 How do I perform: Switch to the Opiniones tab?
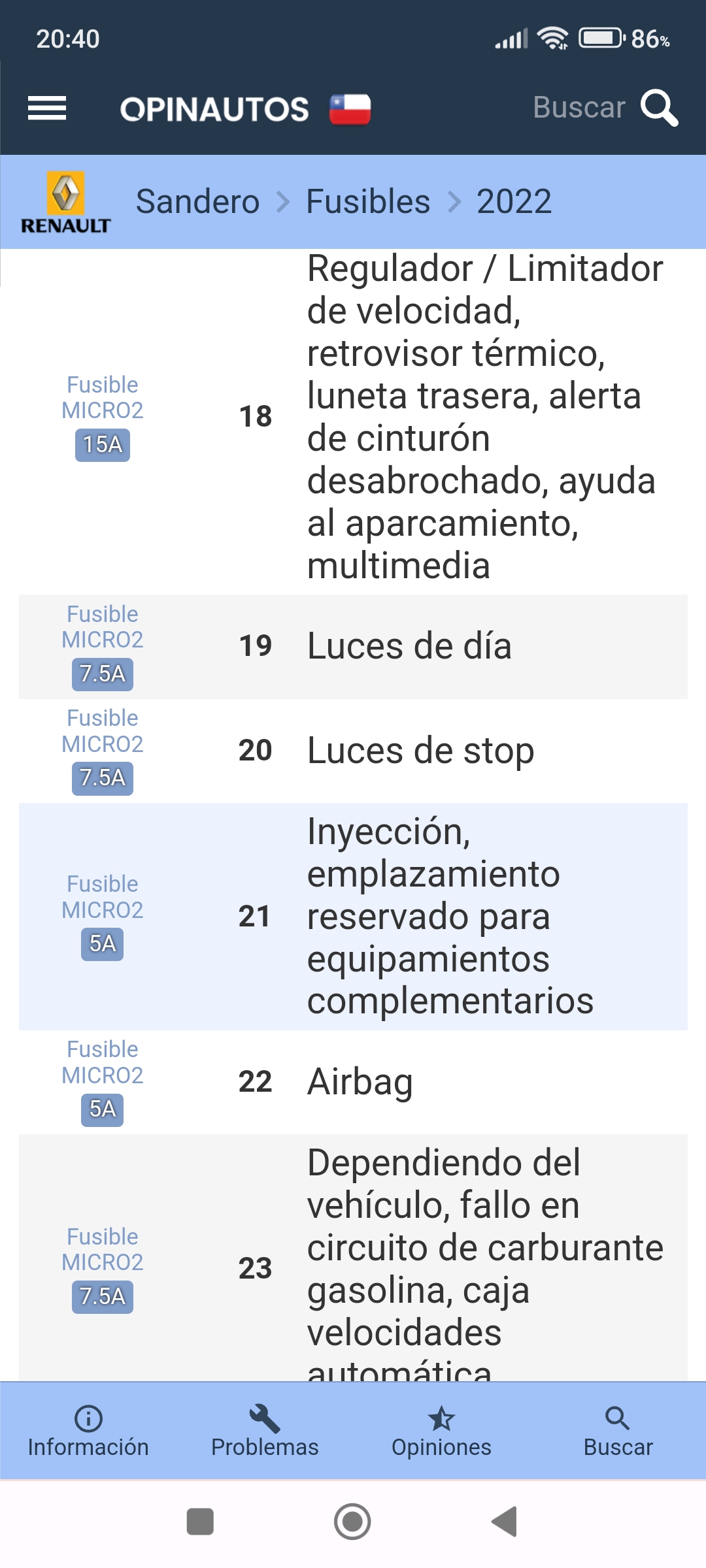click(441, 1431)
